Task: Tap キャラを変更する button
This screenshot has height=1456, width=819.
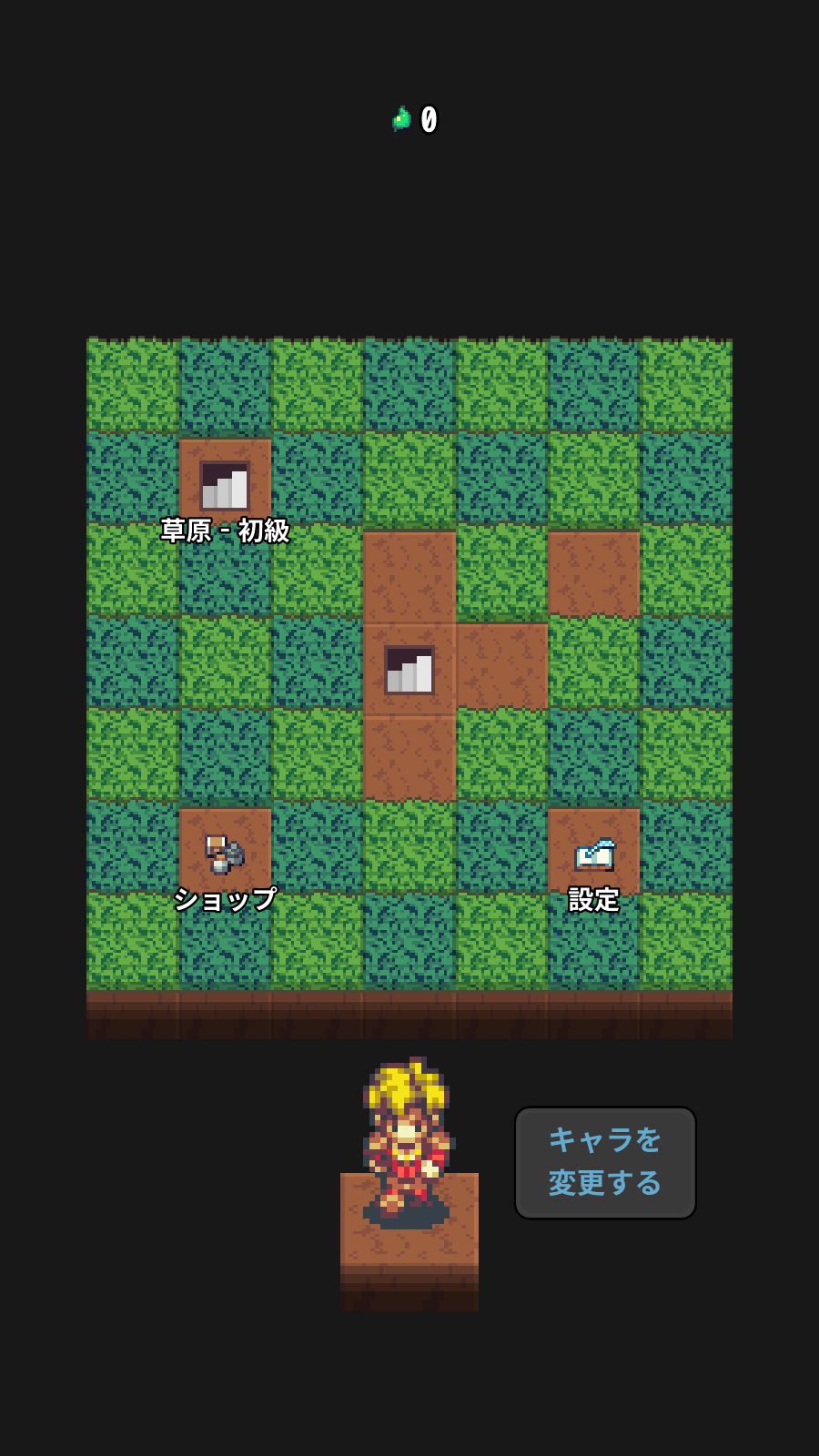Action: 605,1162
